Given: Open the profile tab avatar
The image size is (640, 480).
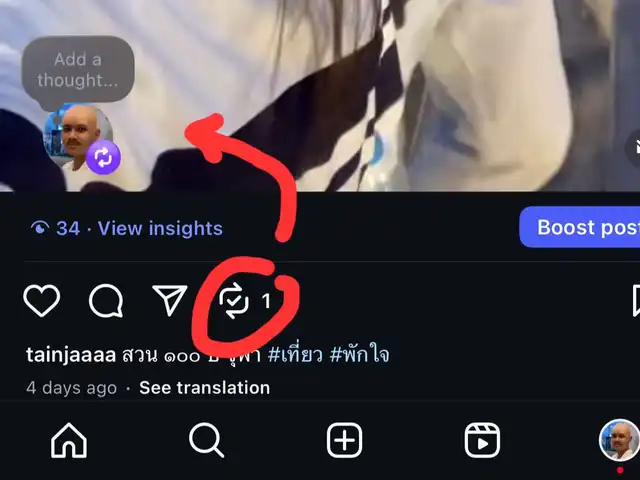Looking at the screenshot, I should point(619,440).
